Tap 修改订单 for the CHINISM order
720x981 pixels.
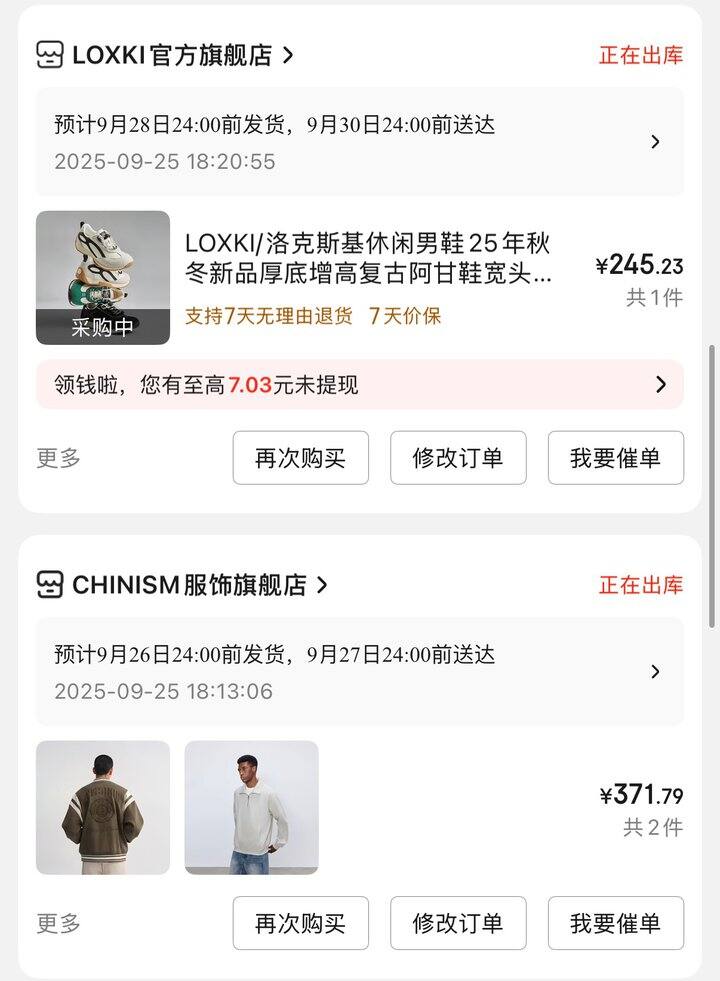coord(458,923)
